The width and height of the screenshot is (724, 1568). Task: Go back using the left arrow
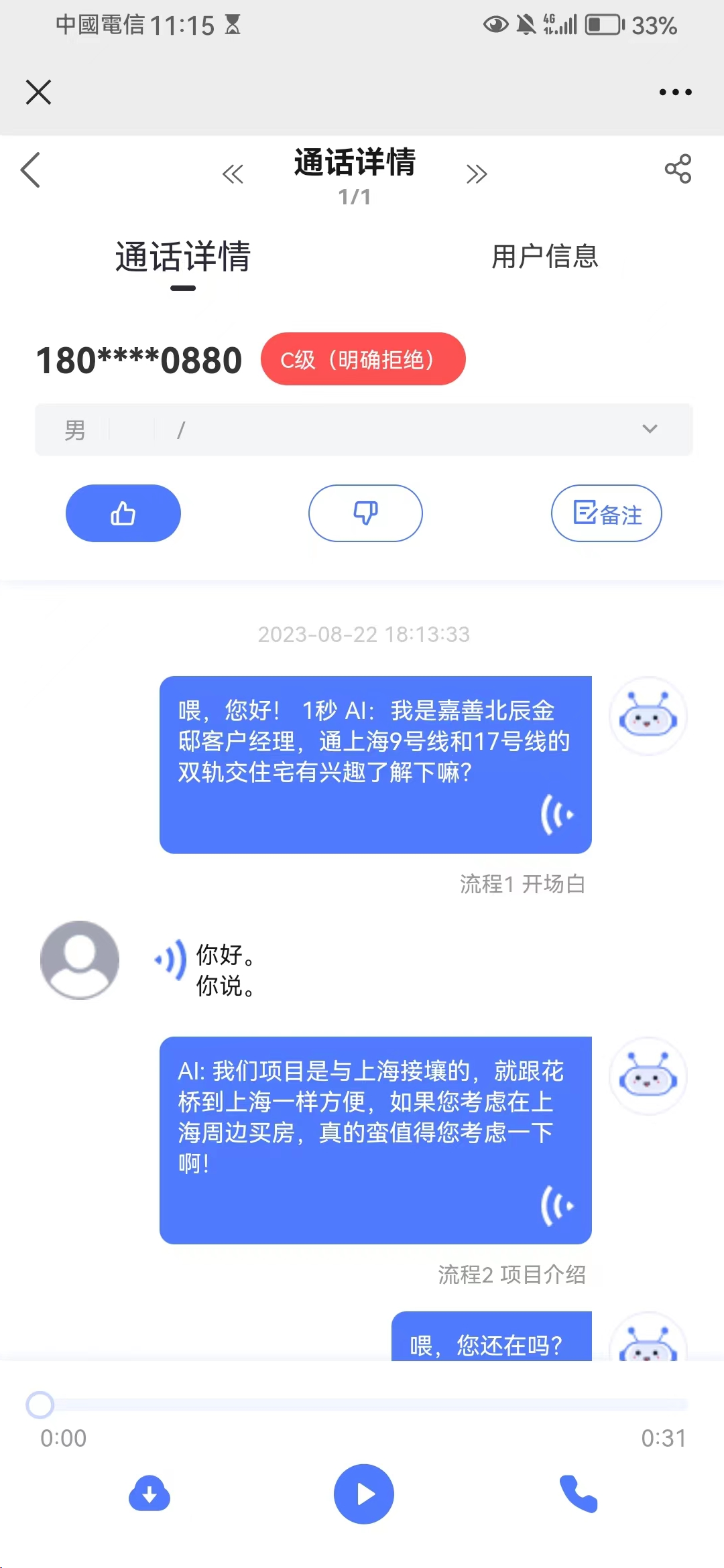(31, 170)
